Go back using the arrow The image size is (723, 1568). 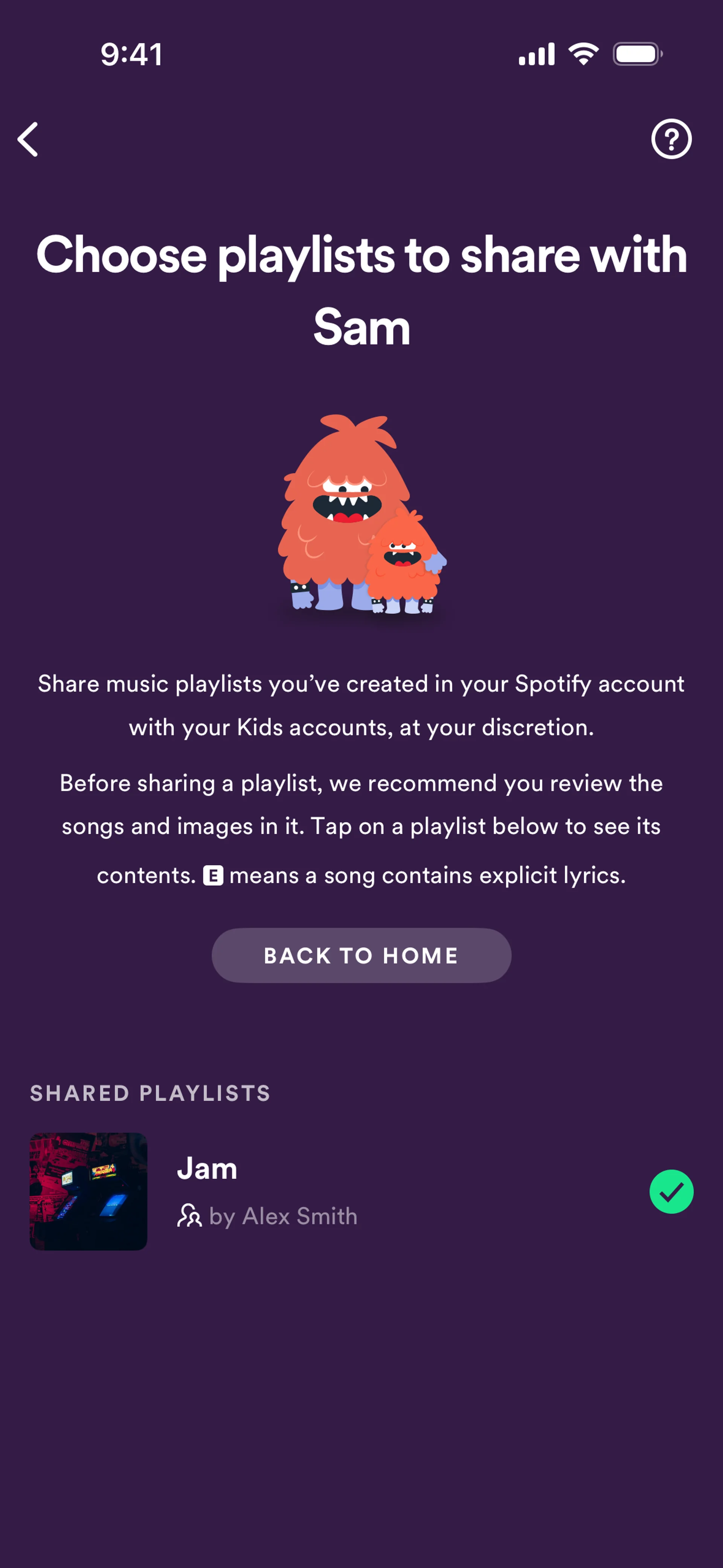(x=28, y=139)
